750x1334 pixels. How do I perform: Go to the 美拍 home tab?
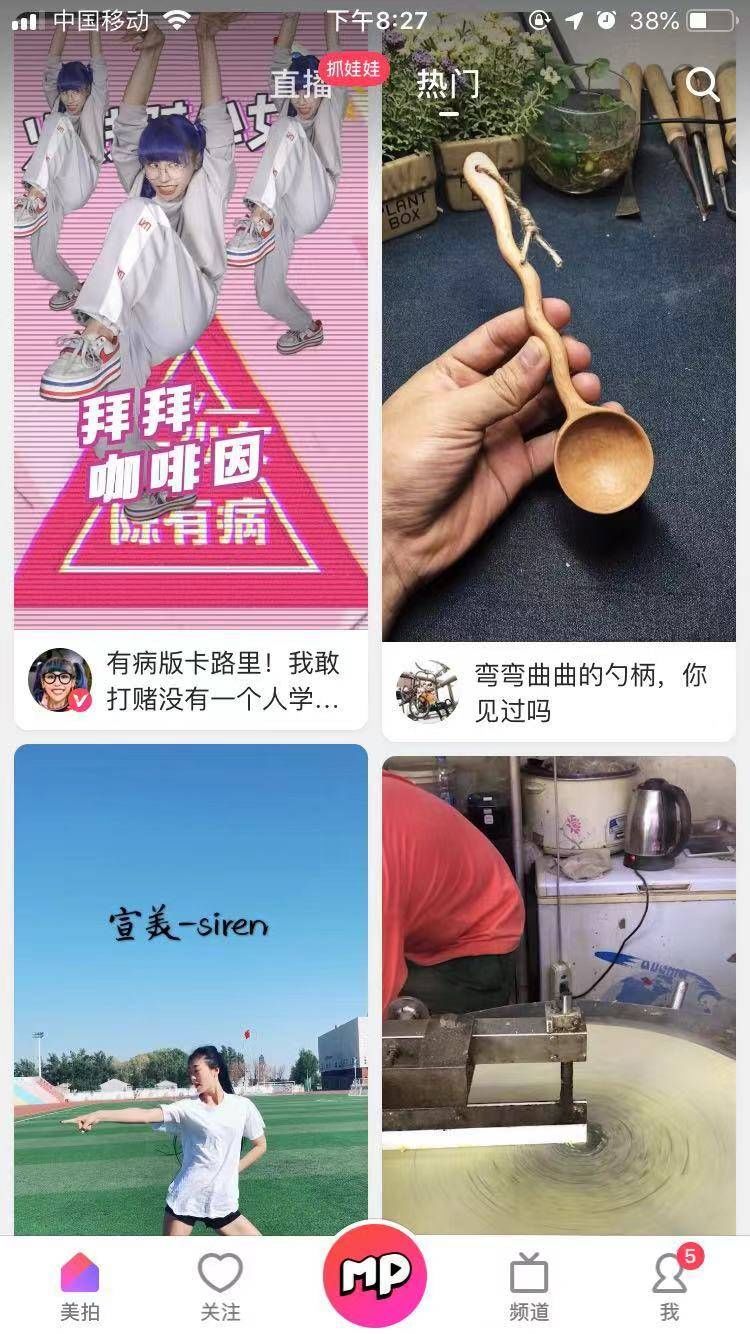pos(80,1286)
